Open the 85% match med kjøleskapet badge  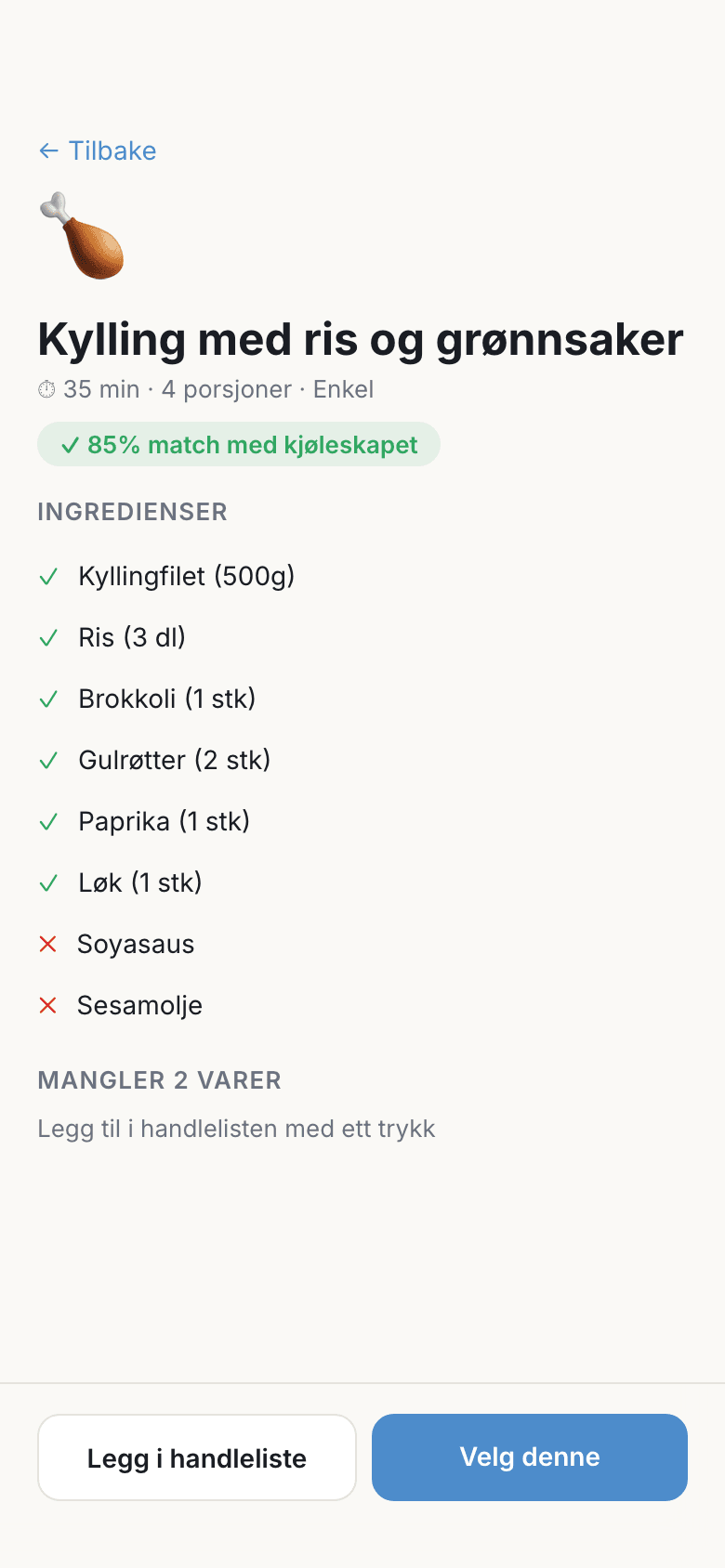238,444
